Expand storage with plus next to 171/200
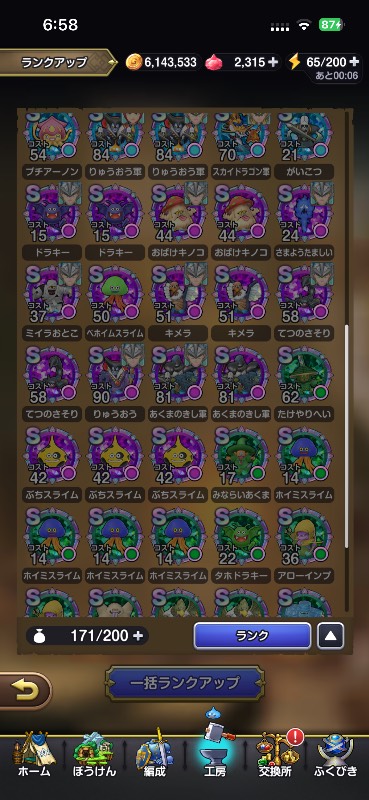This screenshot has width=369, height=800. coord(138,636)
